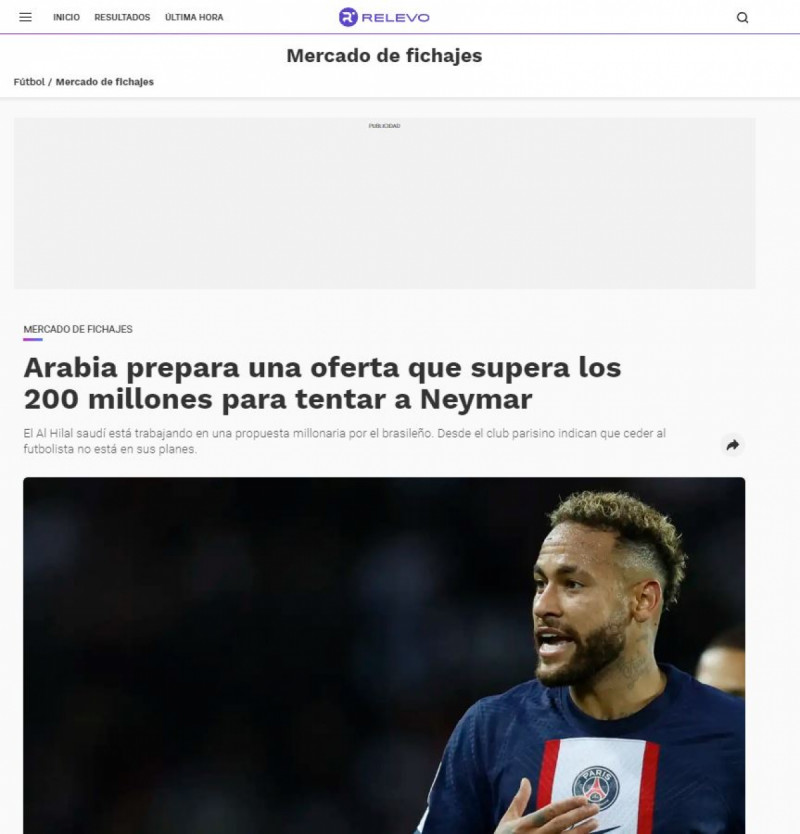Click the share icon beside the article subtitle
The width and height of the screenshot is (800, 834).
tap(733, 444)
